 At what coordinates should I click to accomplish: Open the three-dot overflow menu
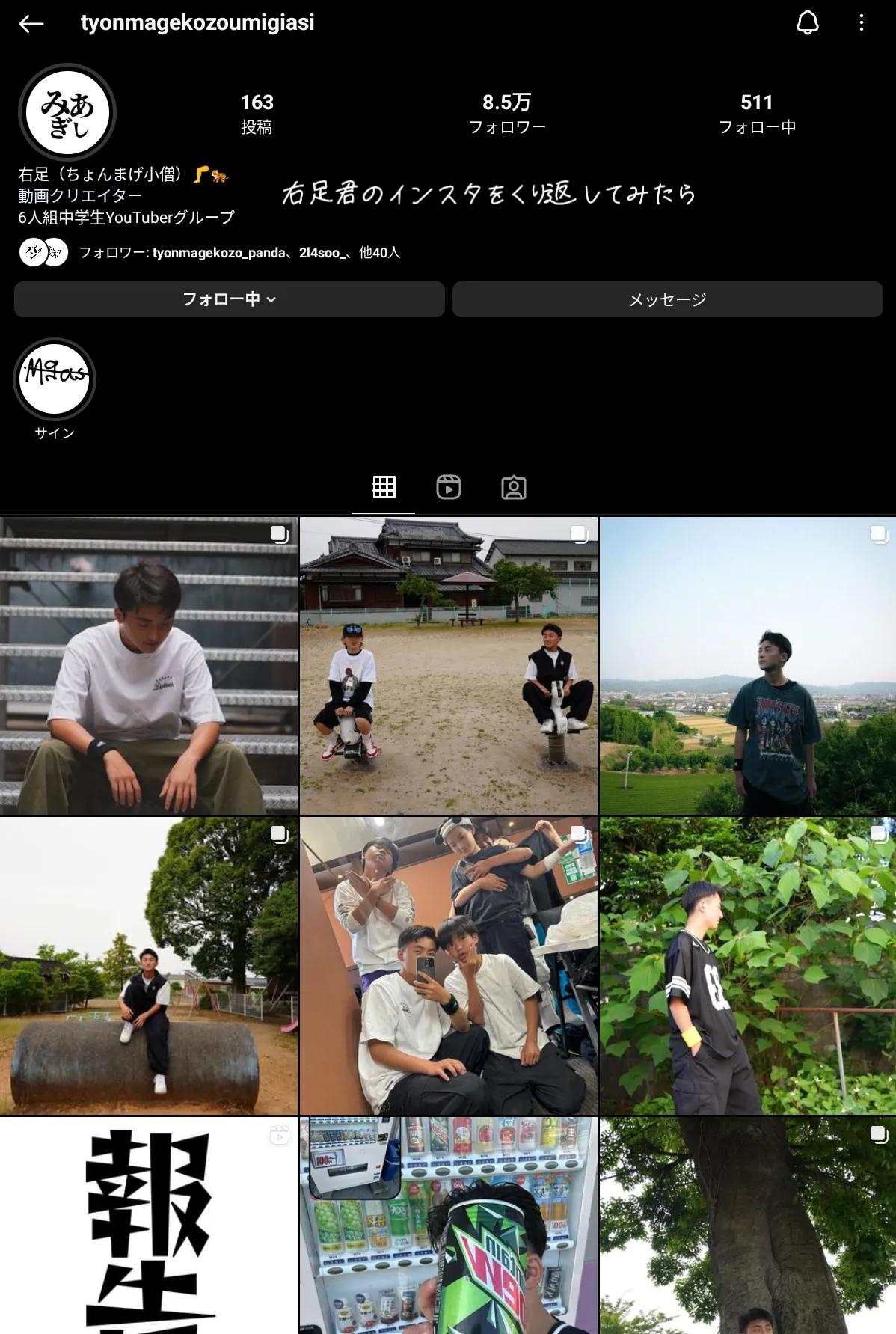pyautogui.click(x=862, y=24)
